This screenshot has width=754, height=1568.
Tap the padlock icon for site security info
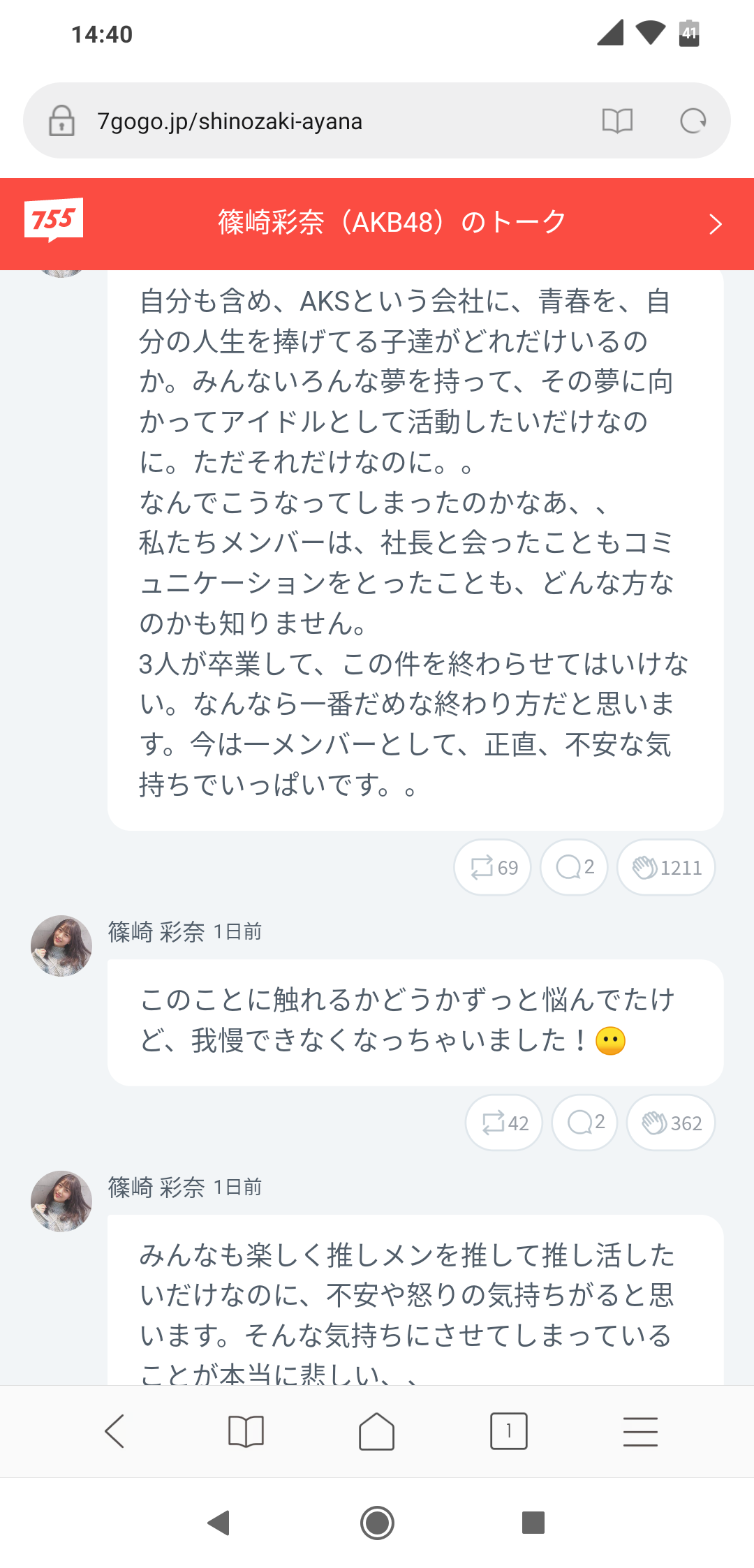[63, 120]
